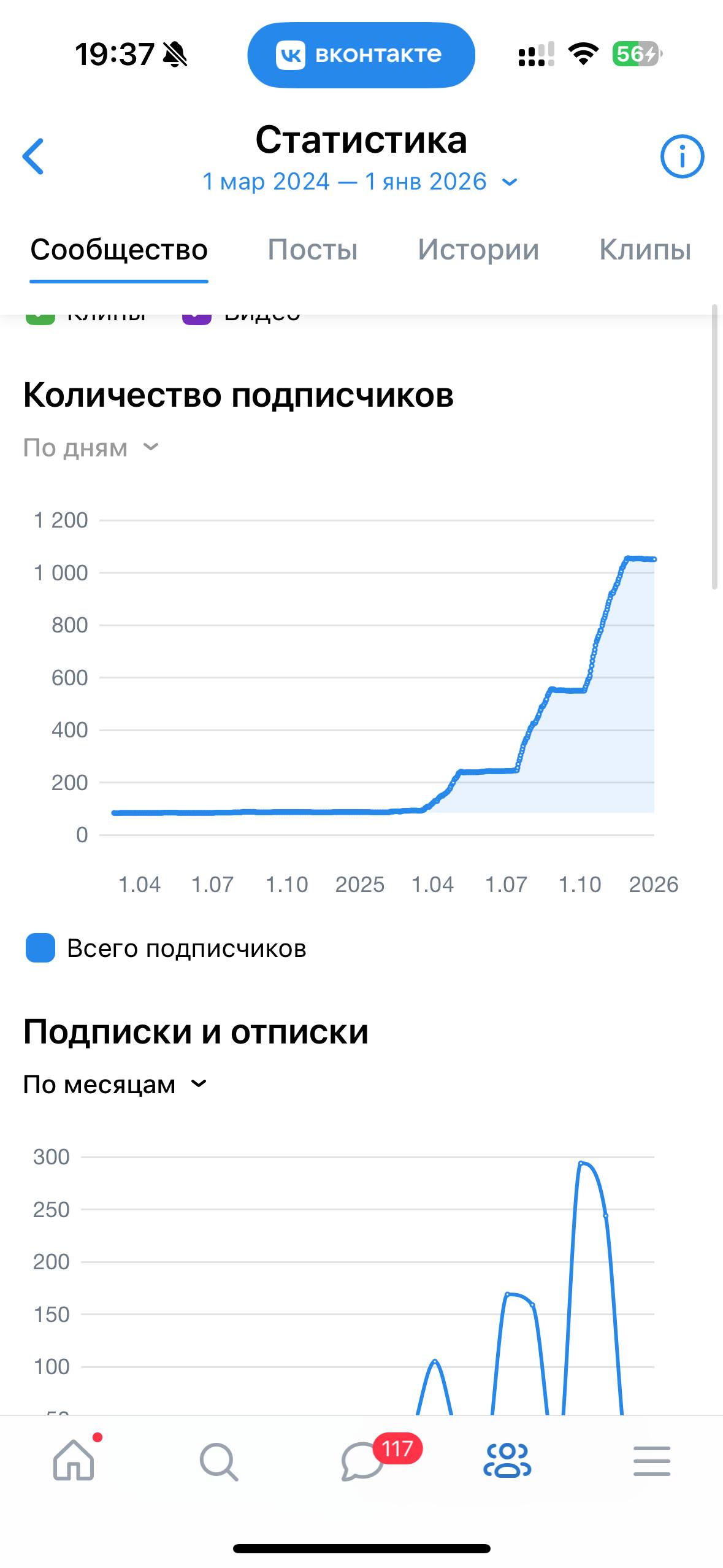Change the date range 1 мар 2024 — 1 янв 2026

click(361, 182)
